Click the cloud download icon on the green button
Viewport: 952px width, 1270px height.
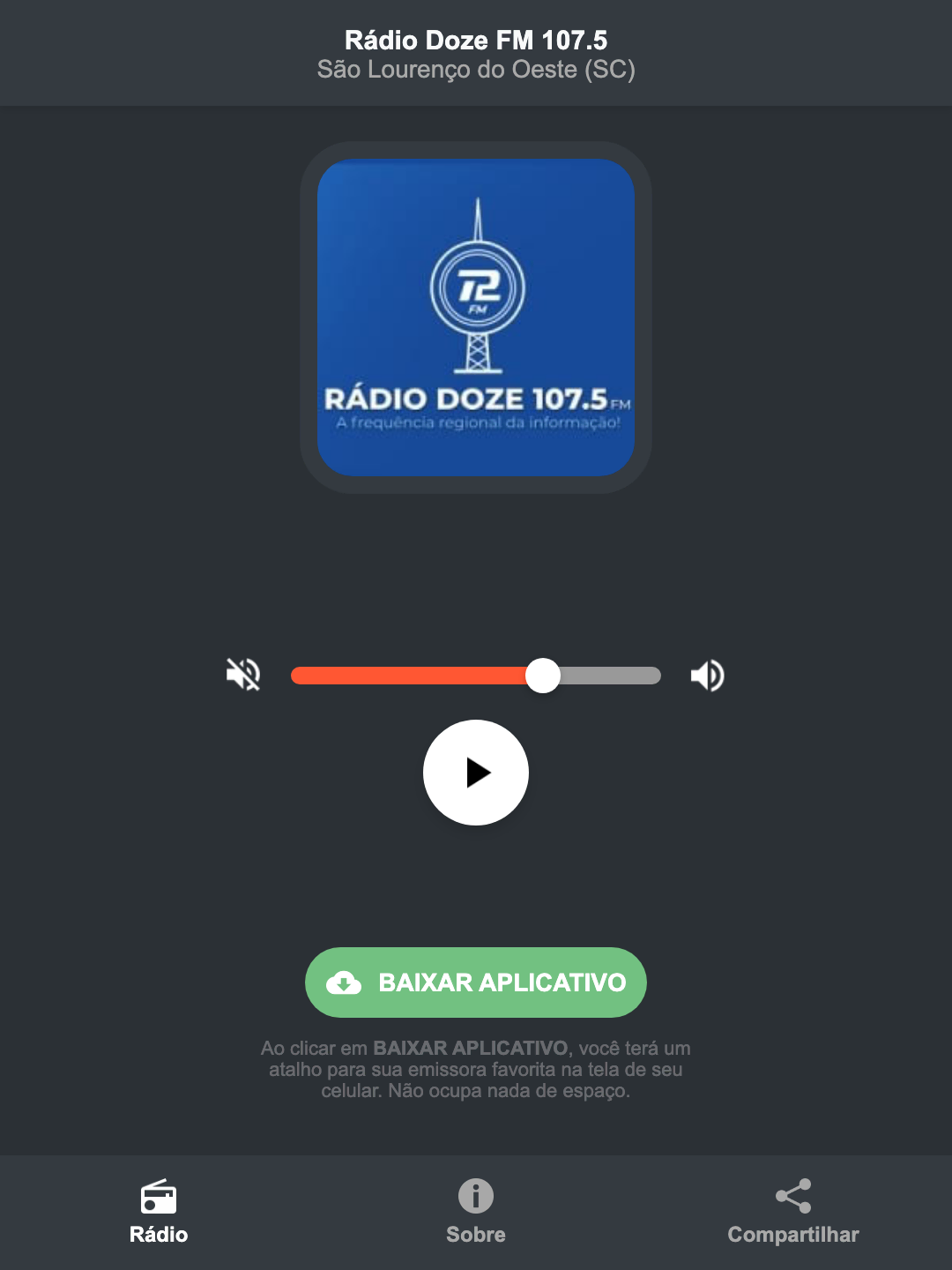tap(346, 982)
